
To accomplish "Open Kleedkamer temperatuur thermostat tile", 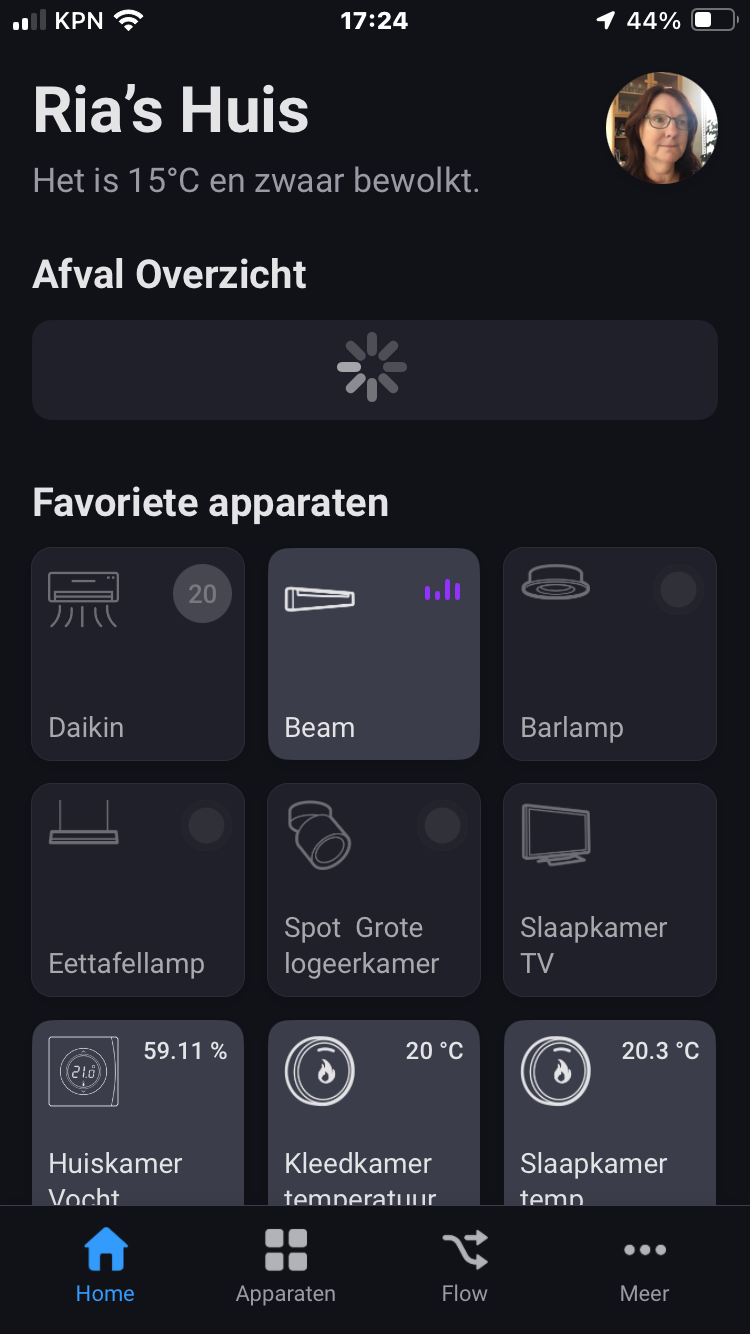I will [374, 1112].
